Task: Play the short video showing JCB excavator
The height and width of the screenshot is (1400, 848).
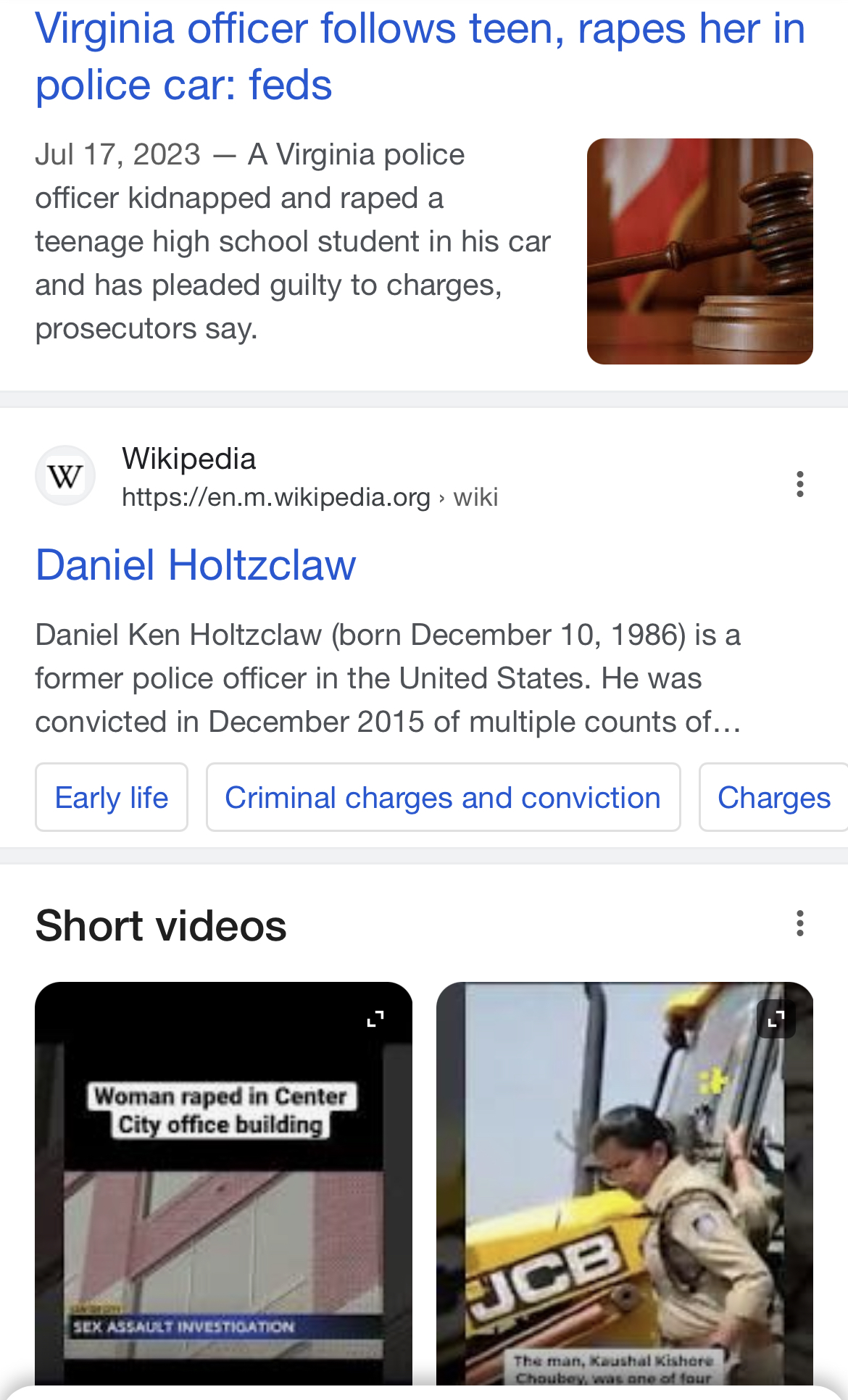Action: point(624,1188)
